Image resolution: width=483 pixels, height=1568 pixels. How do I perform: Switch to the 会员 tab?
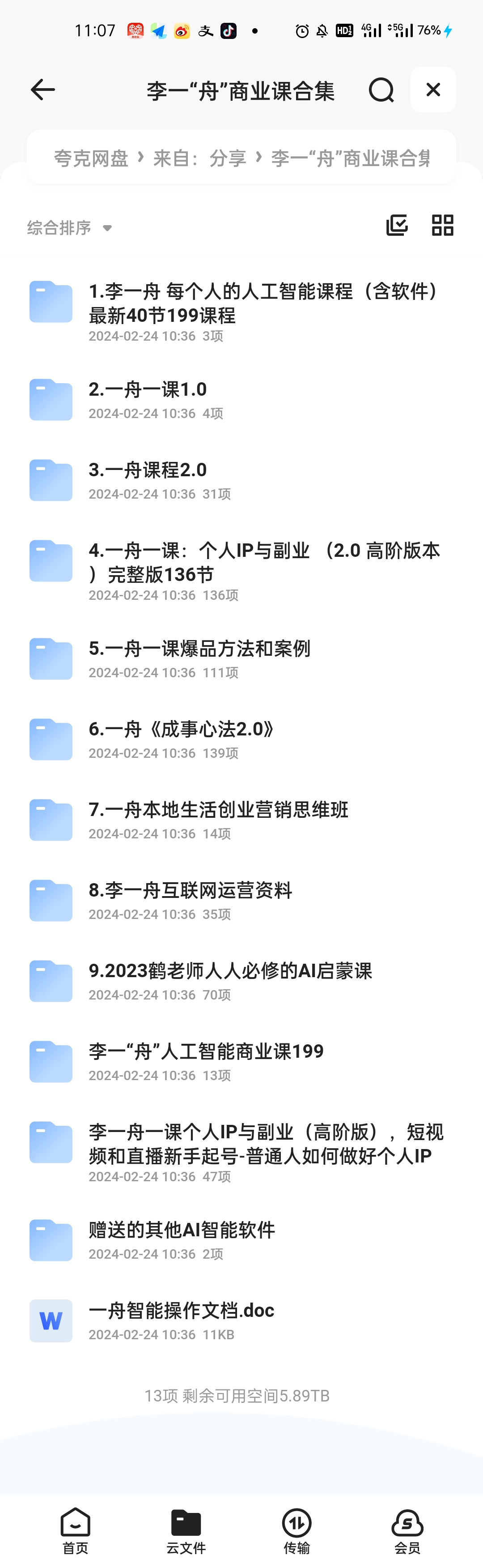[407, 1530]
